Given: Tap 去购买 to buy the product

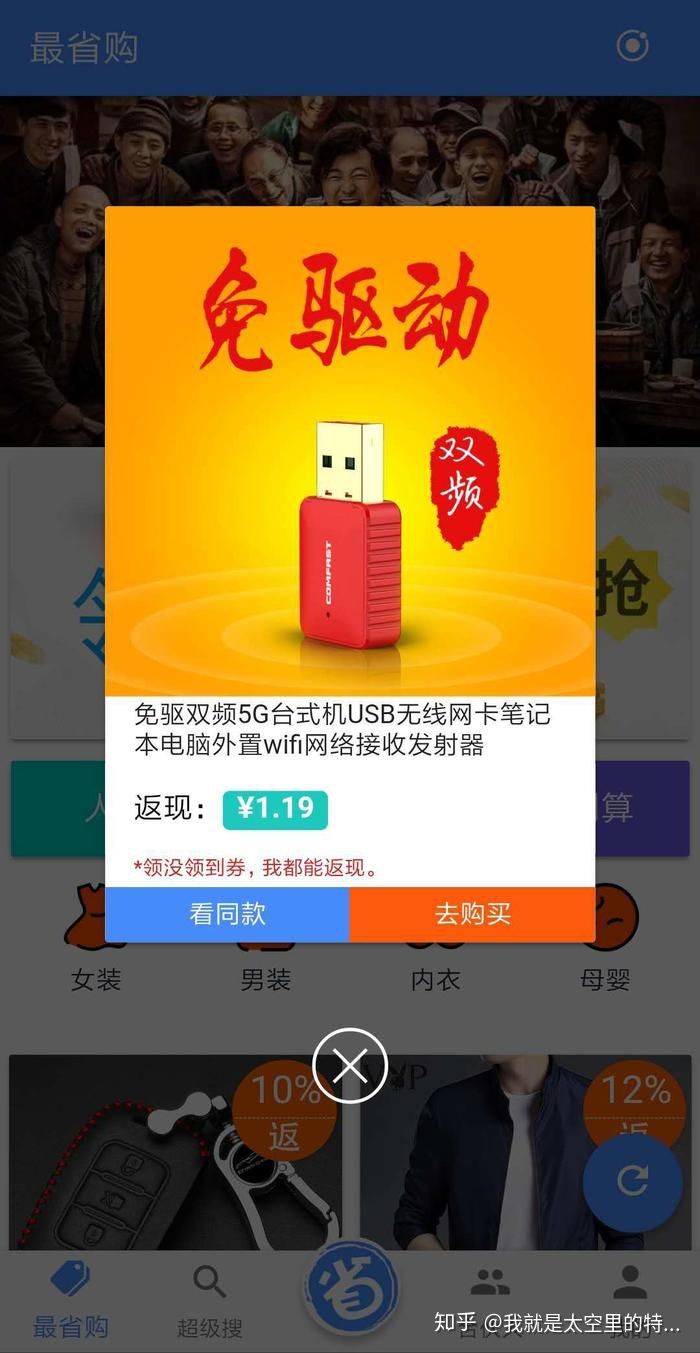Looking at the screenshot, I should click(472, 914).
